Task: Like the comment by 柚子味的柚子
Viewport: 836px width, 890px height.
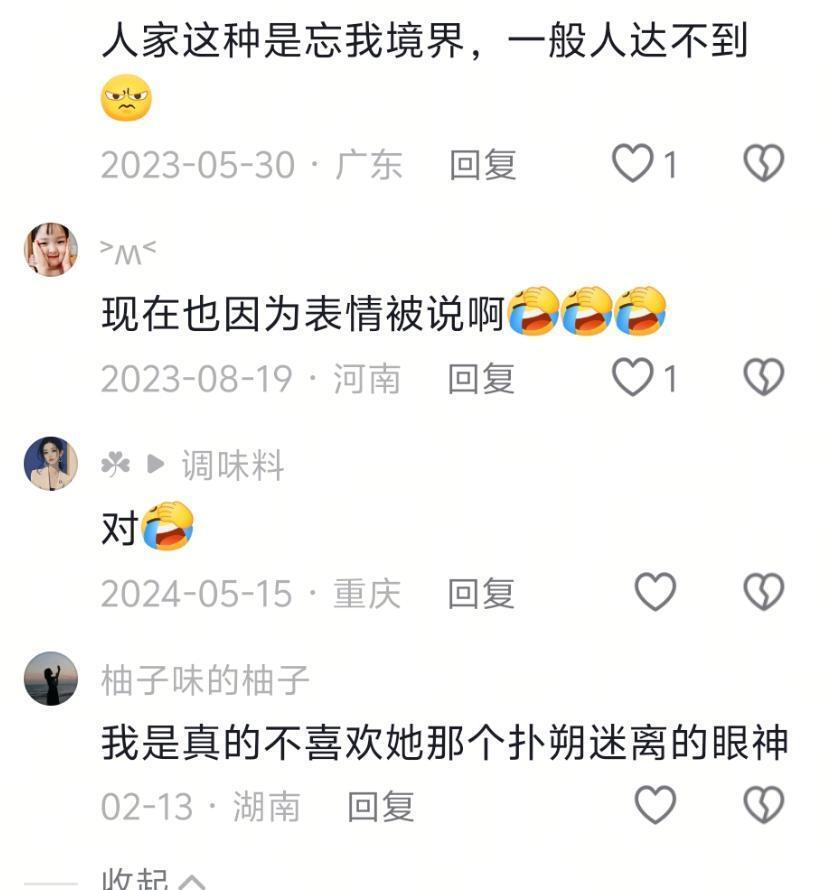Action: coord(656,805)
